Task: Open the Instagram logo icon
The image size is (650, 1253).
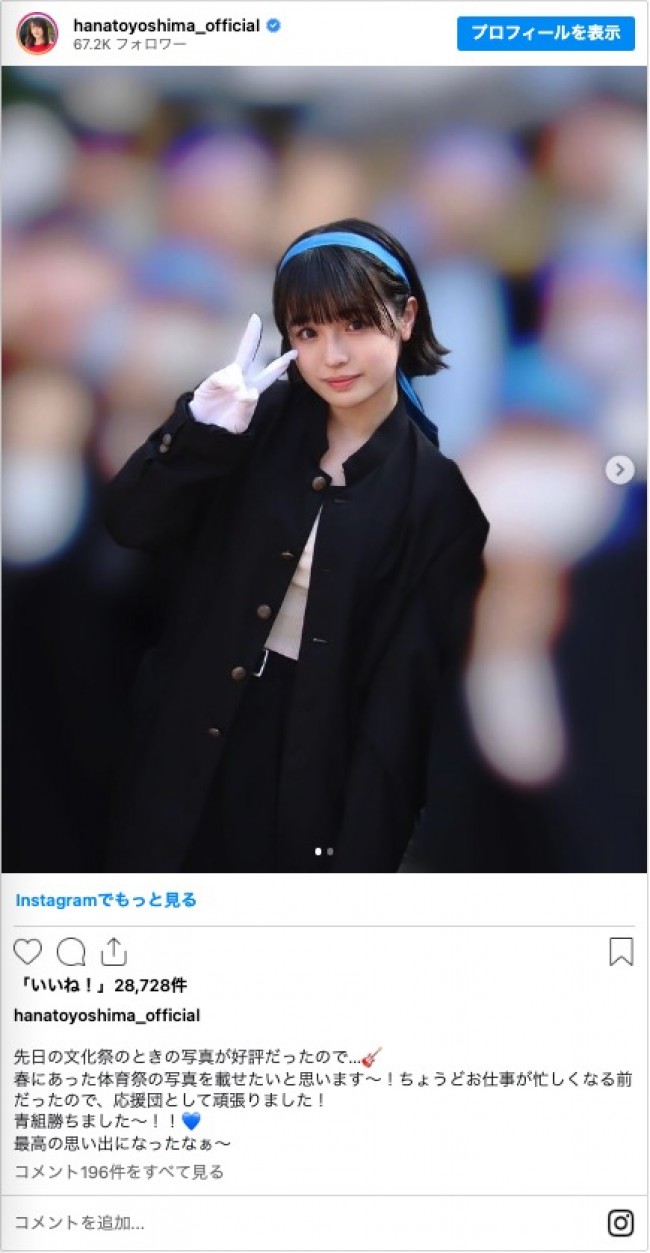Action: click(x=621, y=1222)
